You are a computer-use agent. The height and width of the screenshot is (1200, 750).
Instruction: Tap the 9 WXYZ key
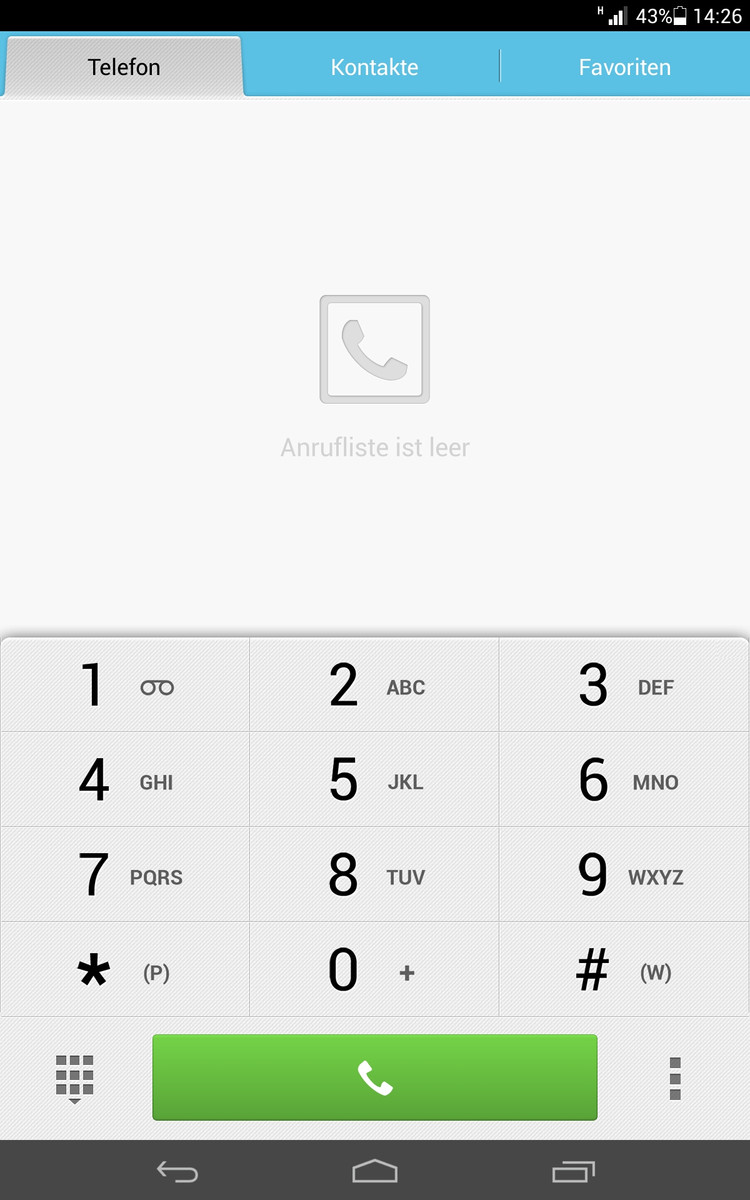(625, 874)
